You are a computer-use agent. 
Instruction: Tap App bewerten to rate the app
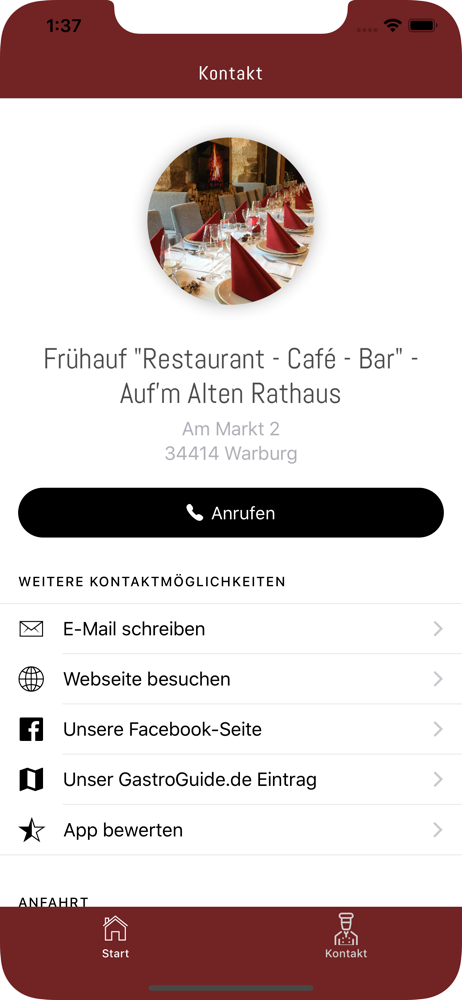coord(231,830)
